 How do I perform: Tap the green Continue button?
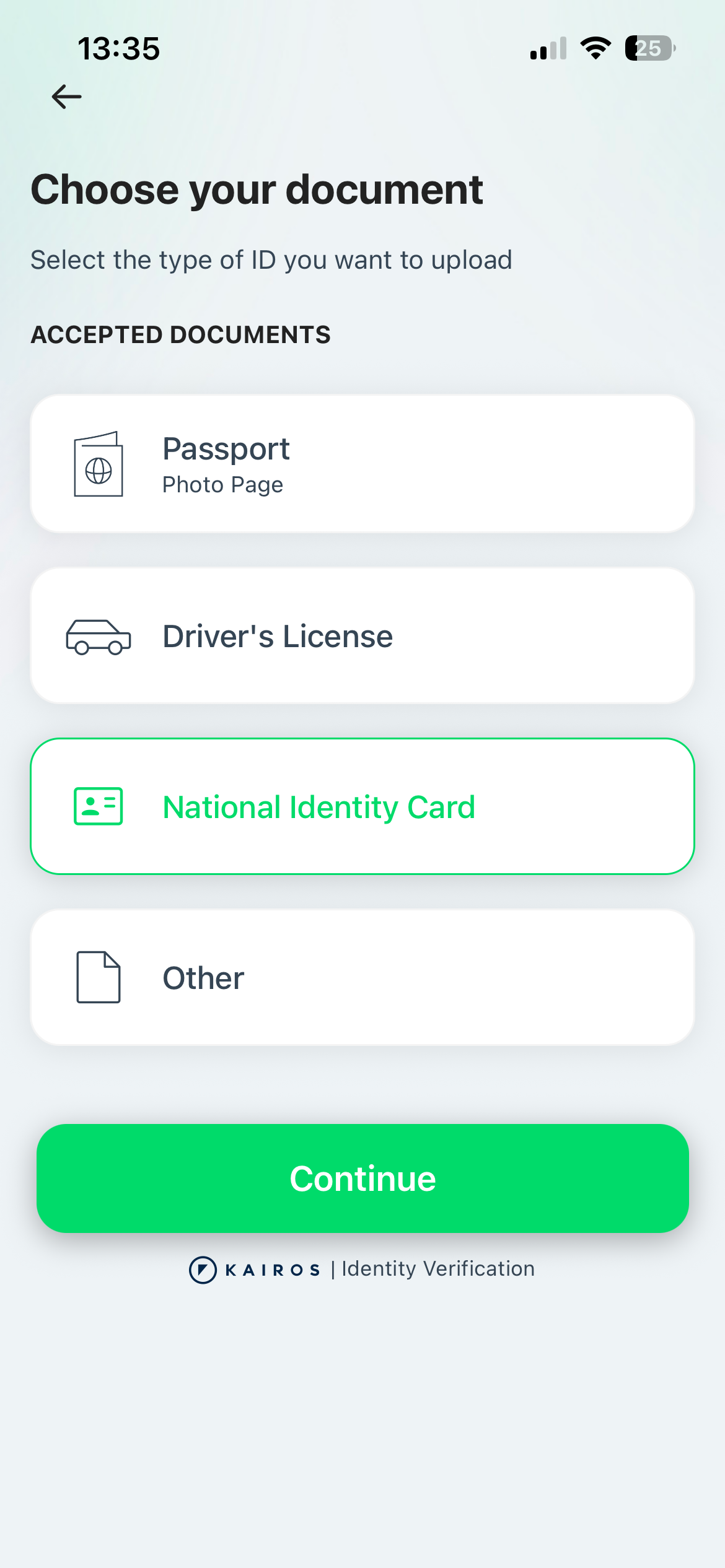click(362, 1178)
